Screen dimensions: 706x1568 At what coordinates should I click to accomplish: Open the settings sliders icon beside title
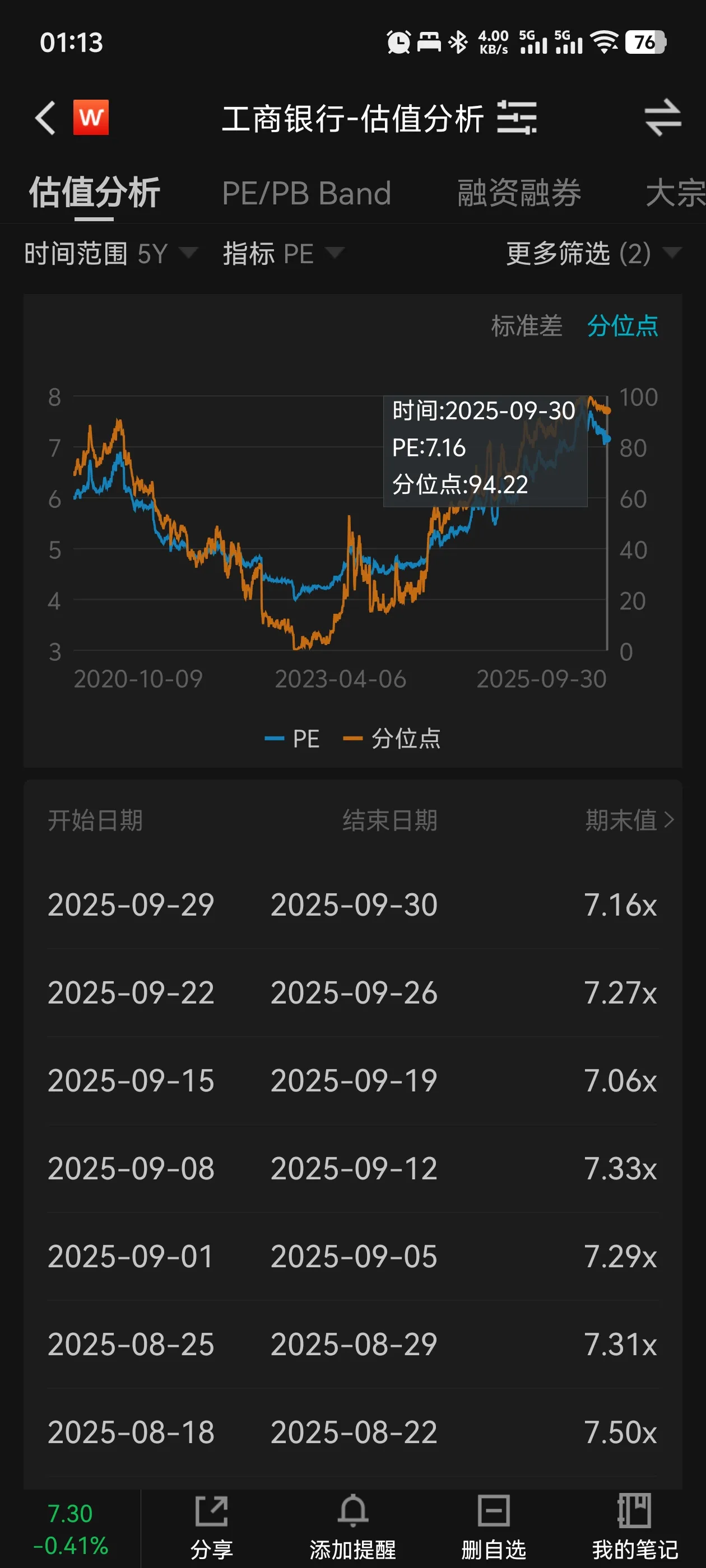(x=517, y=118)
